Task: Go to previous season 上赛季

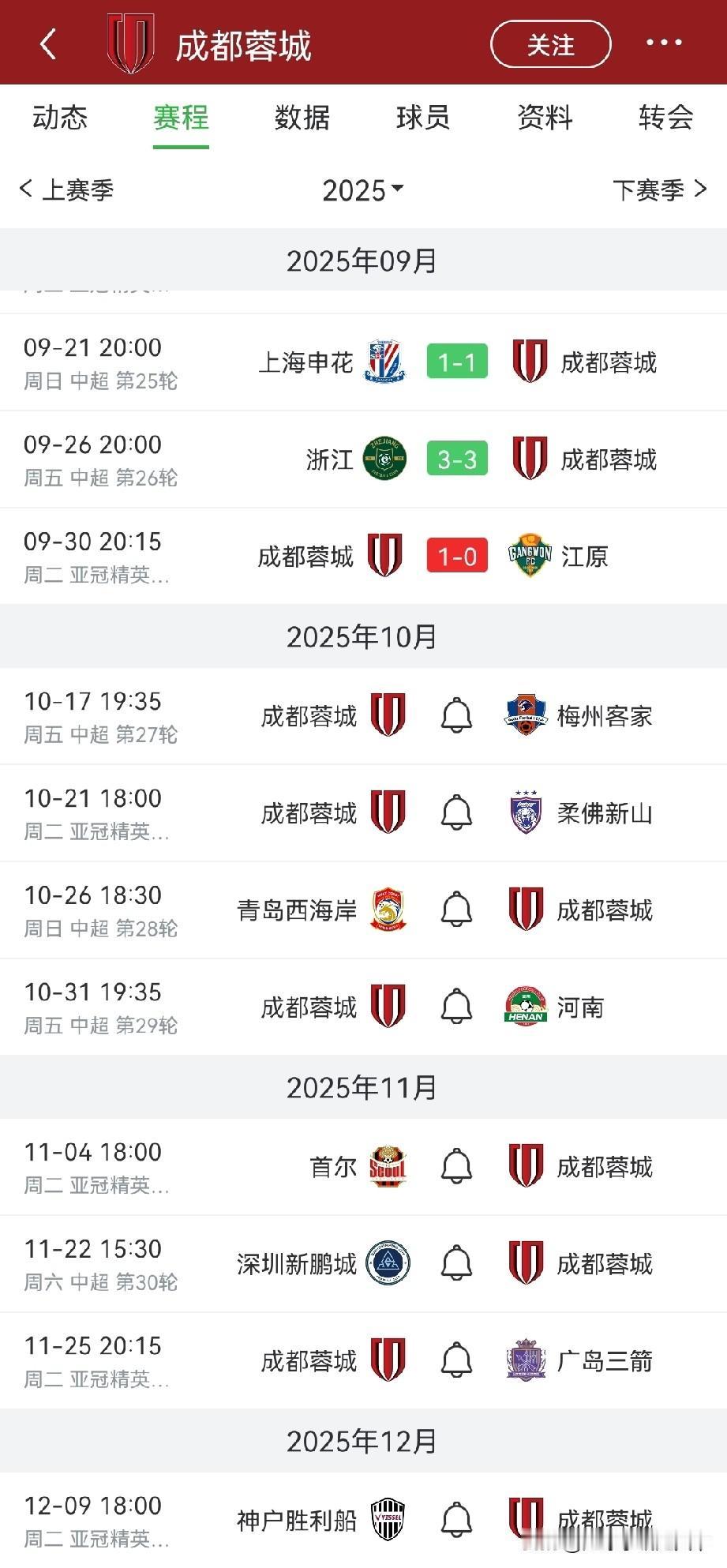Action: [x=66, y=189]
